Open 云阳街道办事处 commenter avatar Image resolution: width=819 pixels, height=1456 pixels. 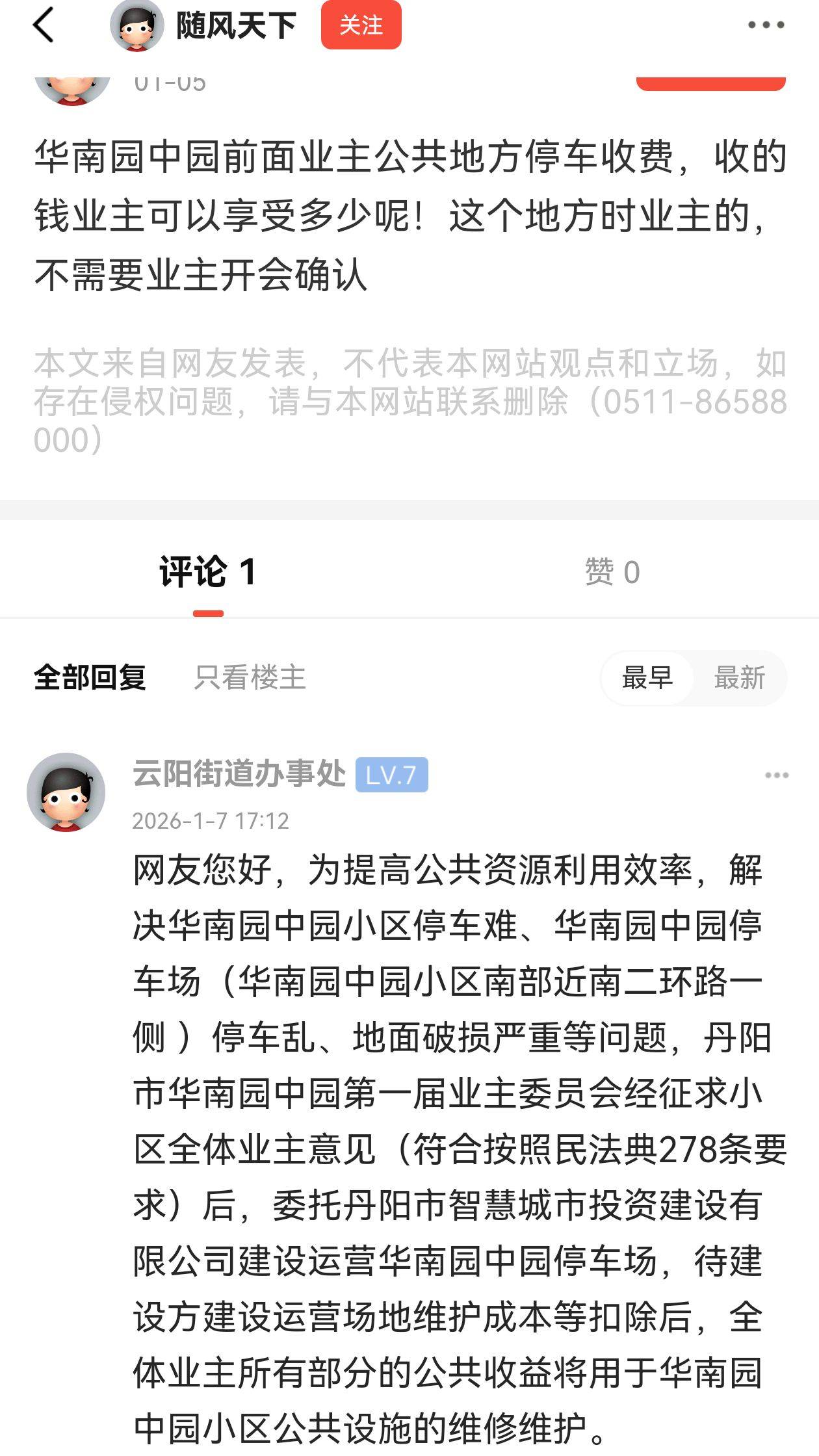coord(66,792)
